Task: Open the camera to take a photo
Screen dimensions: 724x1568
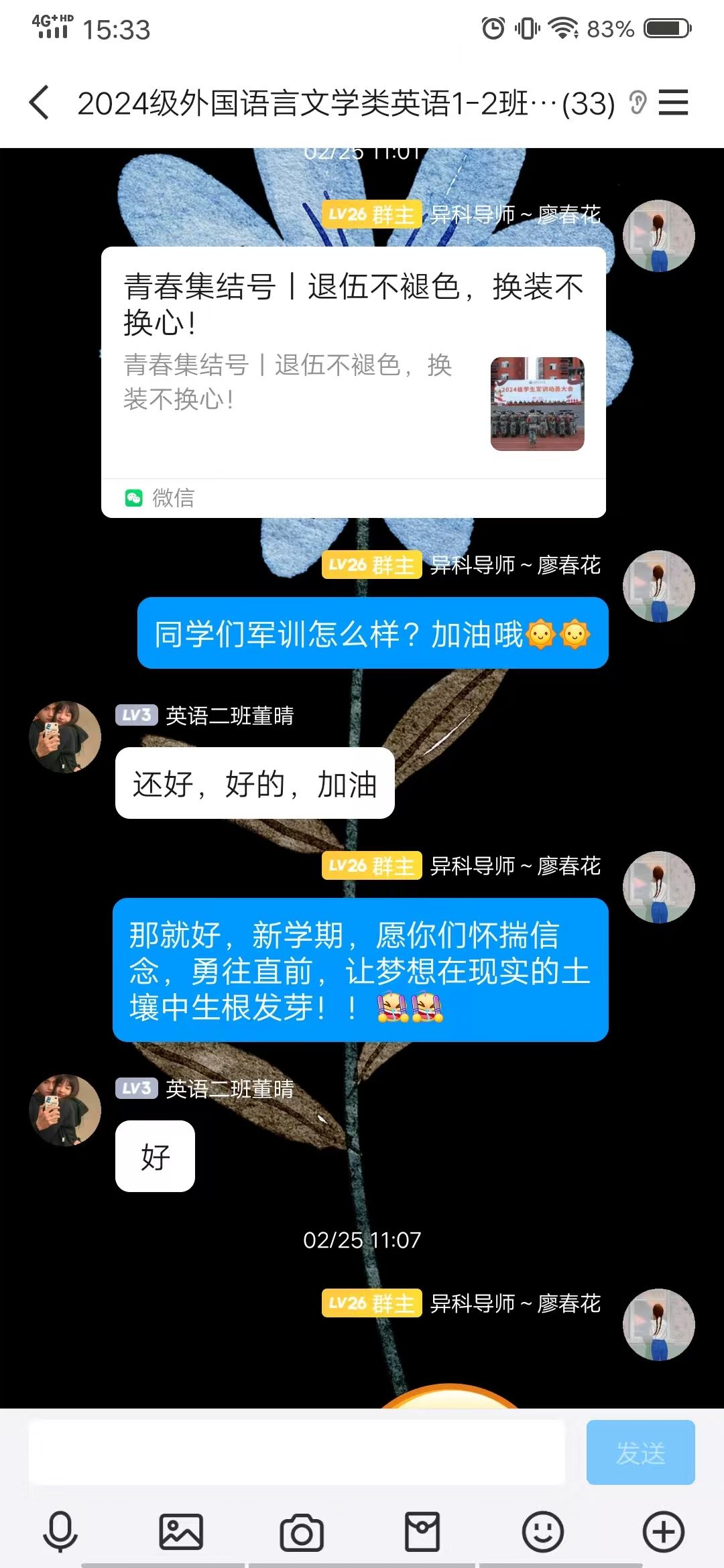Action: point(302,1532)
